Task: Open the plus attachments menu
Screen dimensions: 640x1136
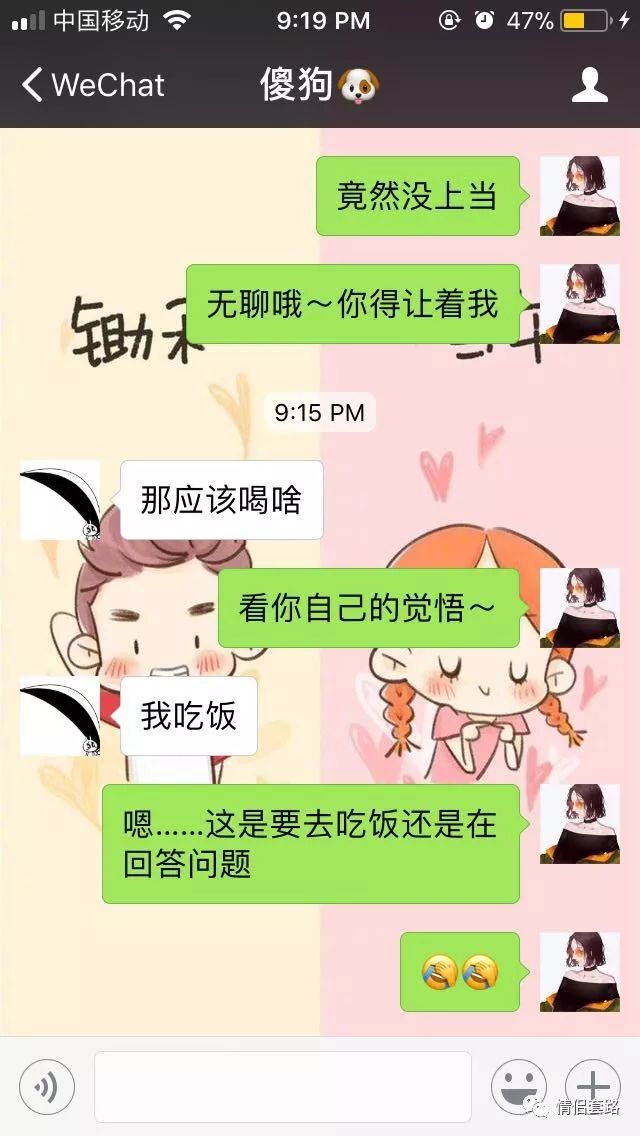Action: [x=592, y=1086]
